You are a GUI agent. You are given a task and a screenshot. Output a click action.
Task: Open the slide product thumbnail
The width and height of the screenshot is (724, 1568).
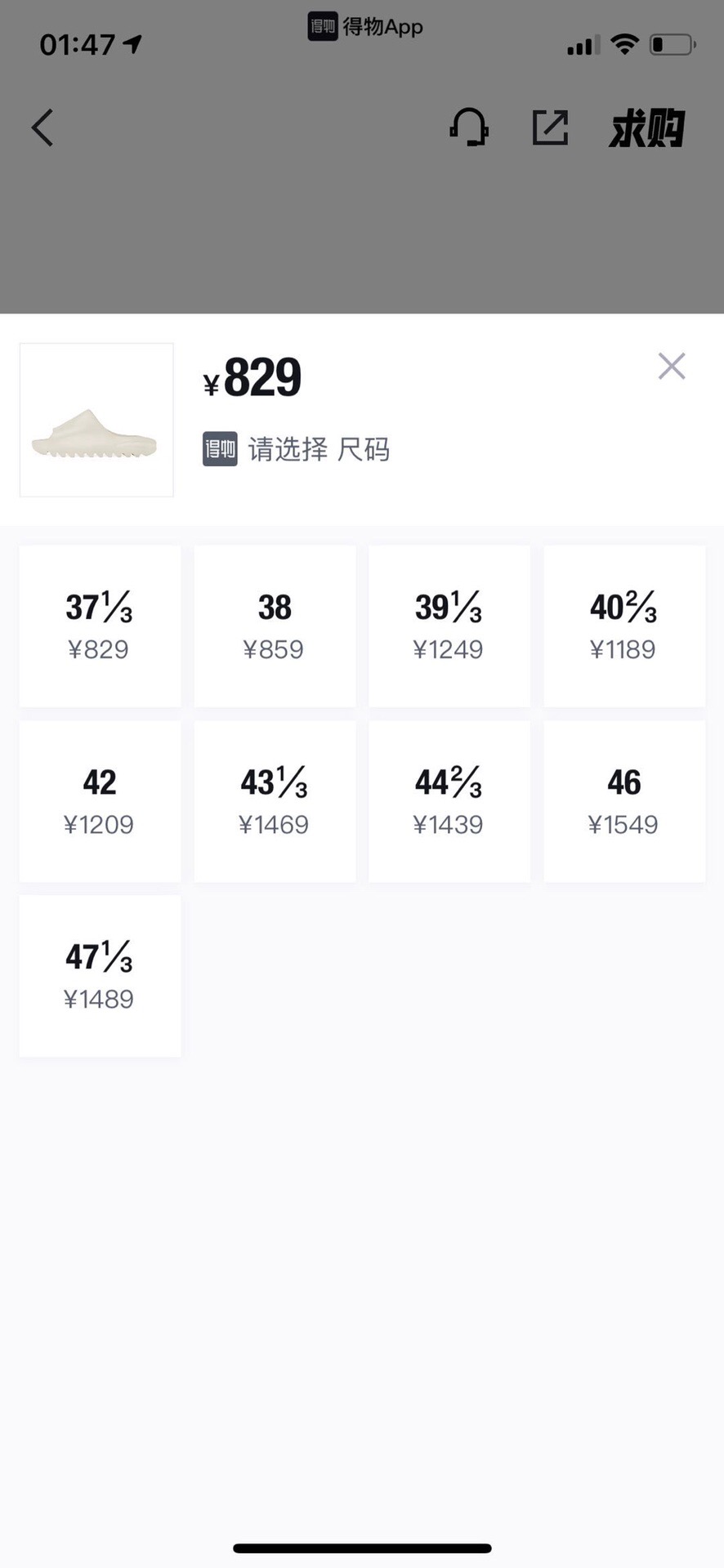point(96,420)
